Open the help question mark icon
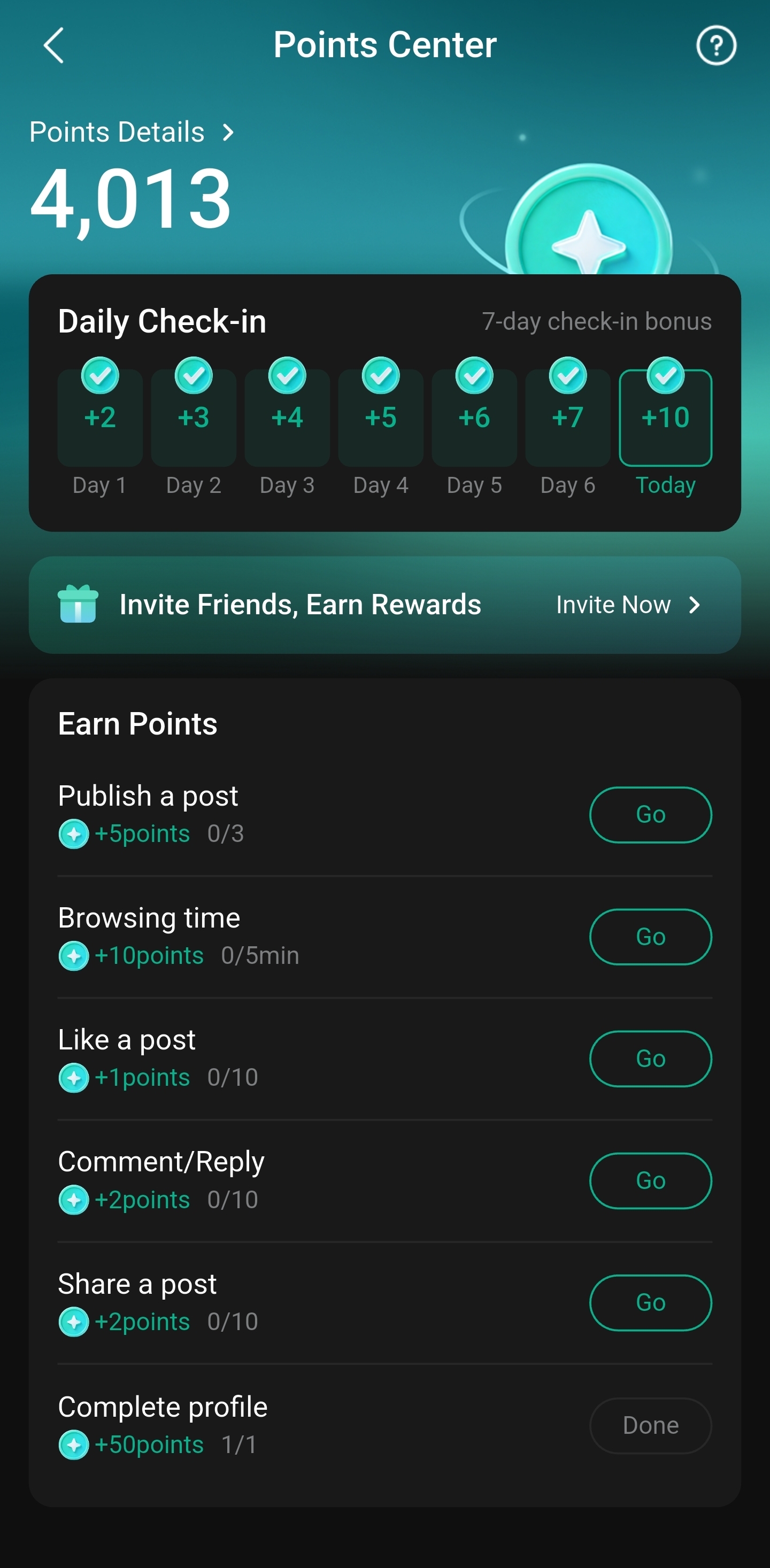The height and width of the screenshot is (1568, 770). pyautogui.click(x=716, y=45)
